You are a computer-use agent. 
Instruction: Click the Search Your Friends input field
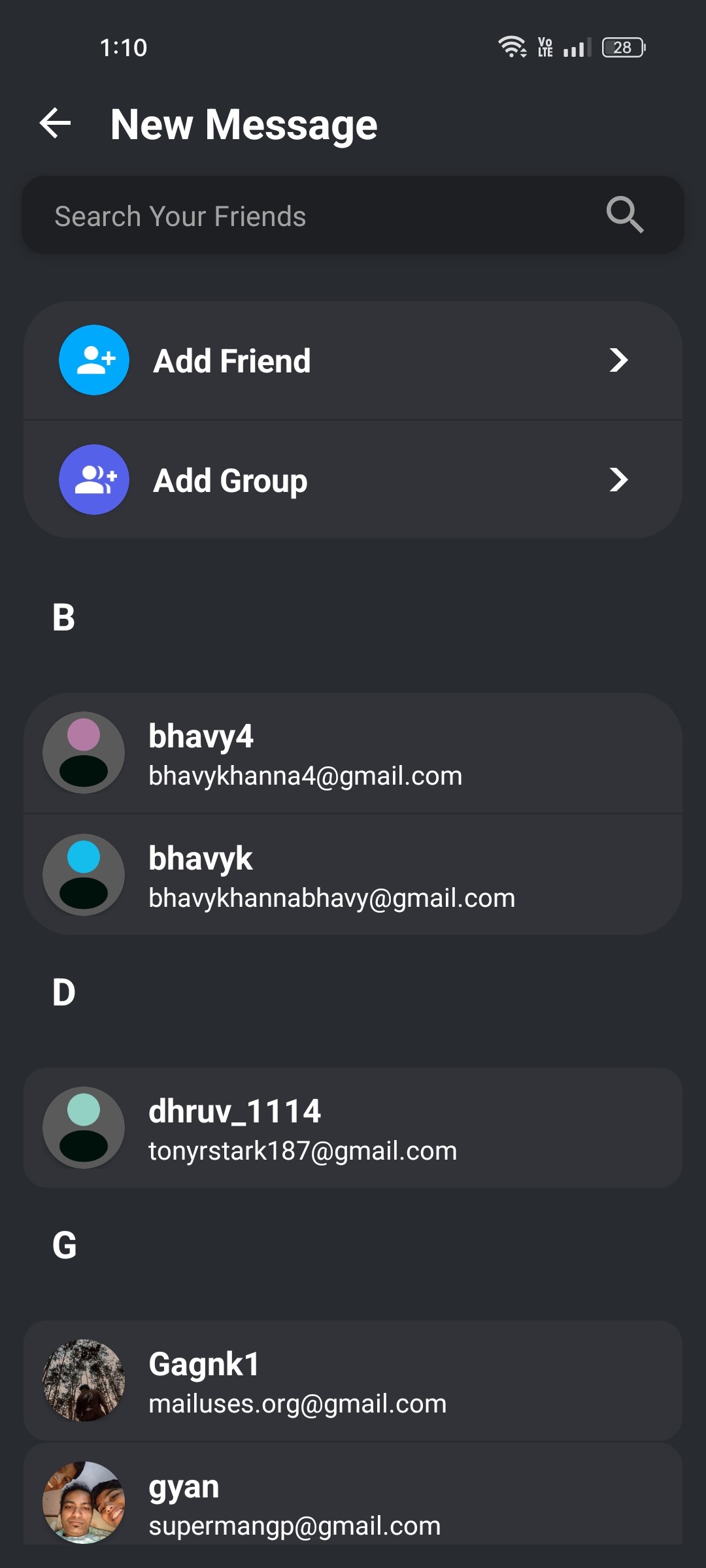[261, 215]
